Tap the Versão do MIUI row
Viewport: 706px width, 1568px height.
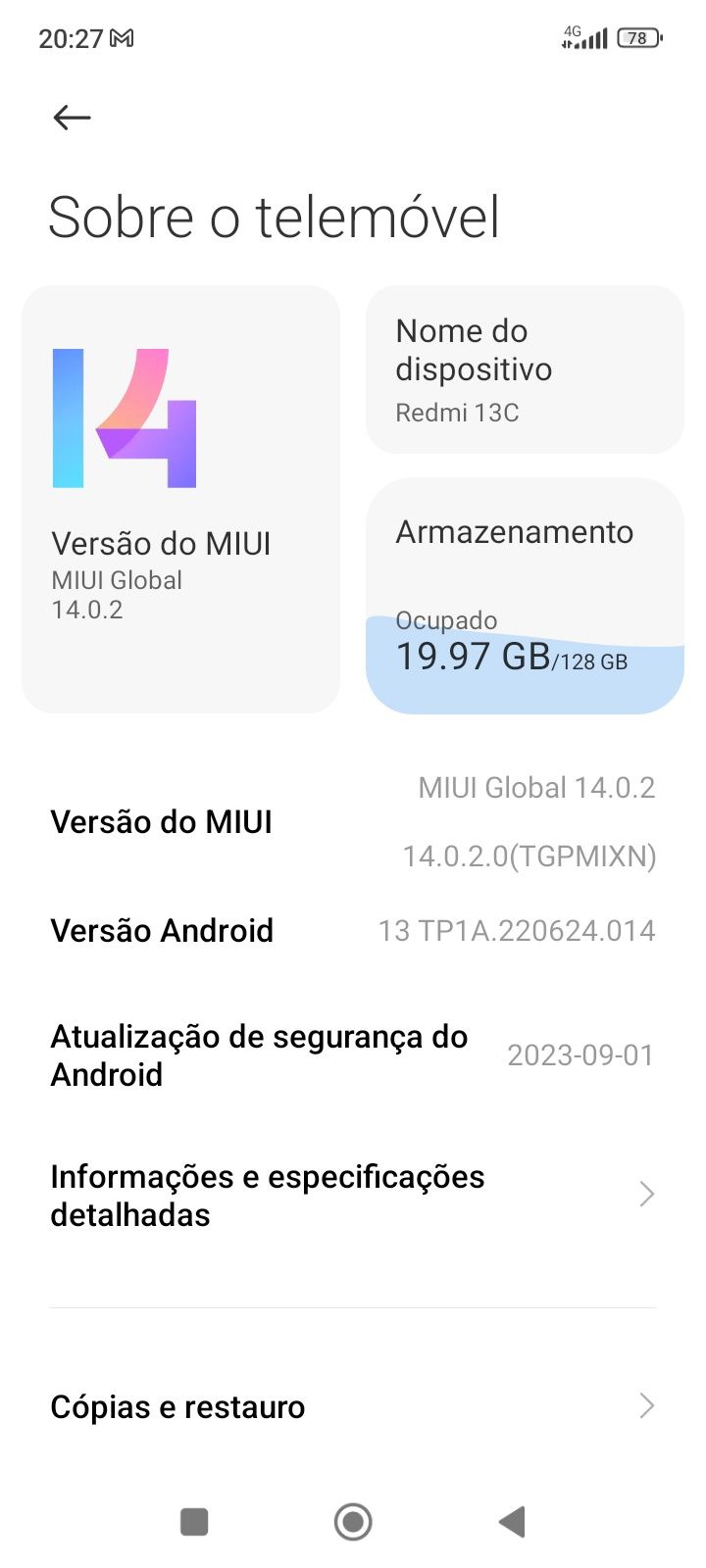pos(353,821)
